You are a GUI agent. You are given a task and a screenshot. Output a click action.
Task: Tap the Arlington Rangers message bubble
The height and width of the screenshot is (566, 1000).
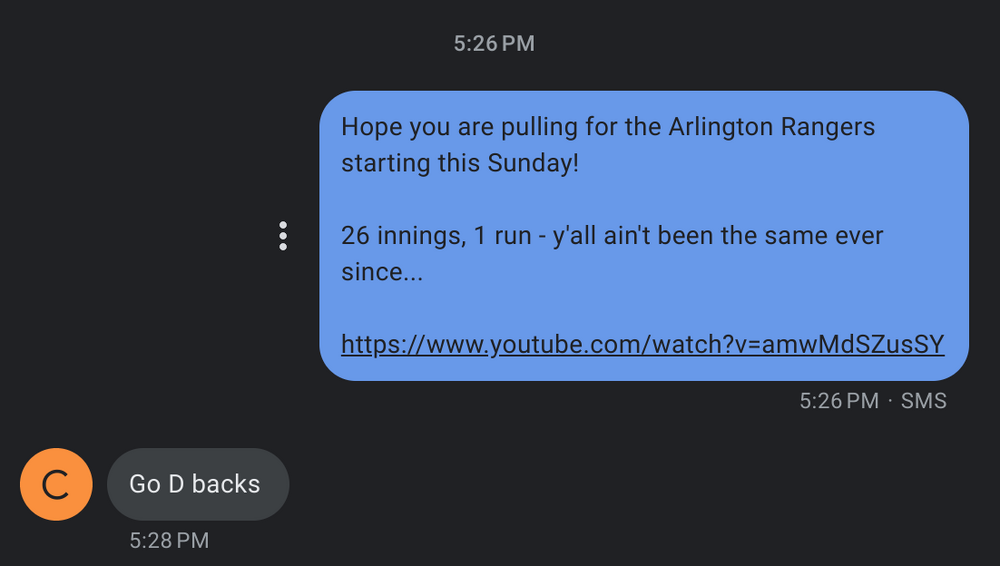pos(643,200)
